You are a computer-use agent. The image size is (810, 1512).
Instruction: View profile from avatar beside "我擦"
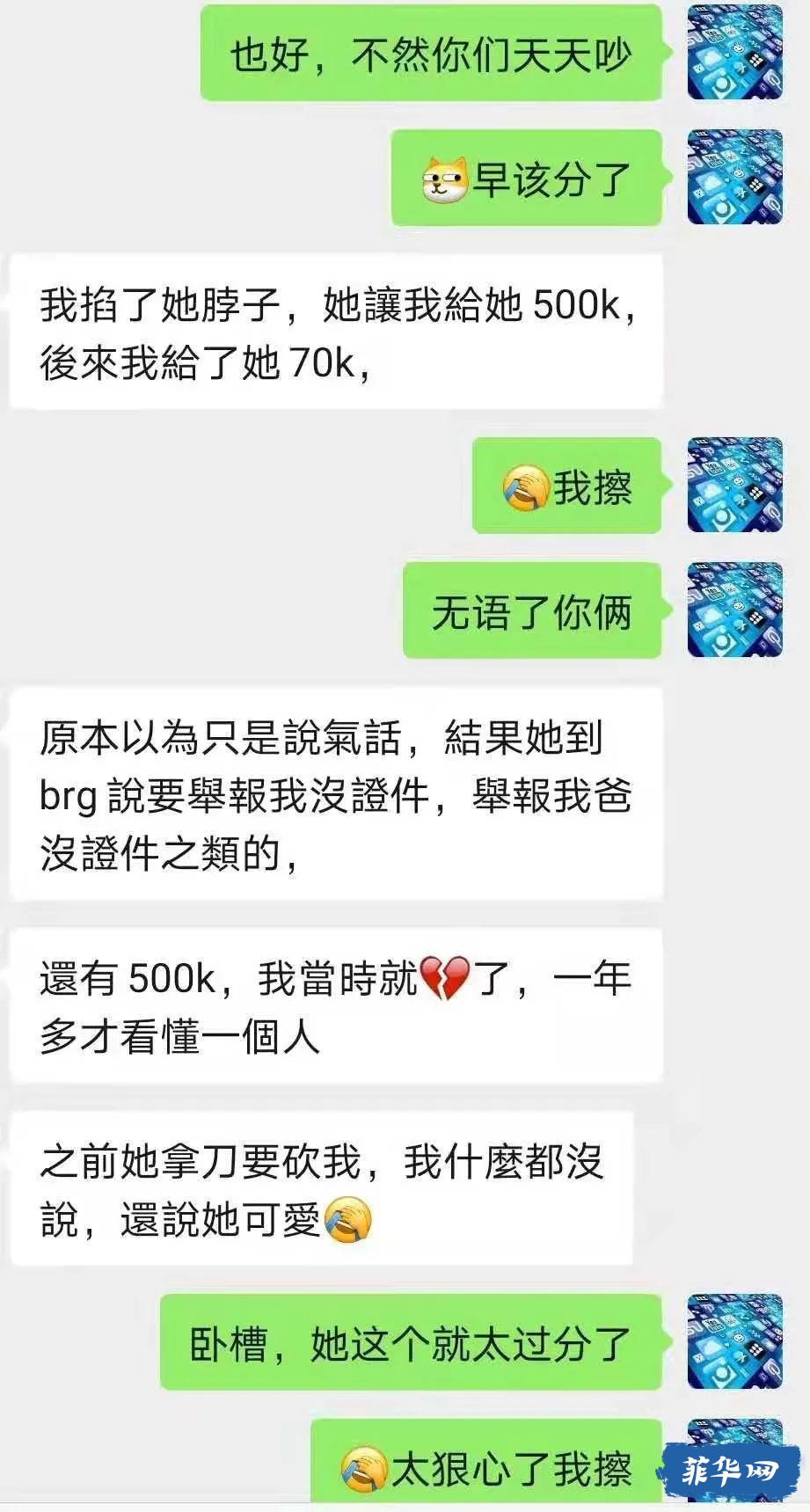pos(734,485)
